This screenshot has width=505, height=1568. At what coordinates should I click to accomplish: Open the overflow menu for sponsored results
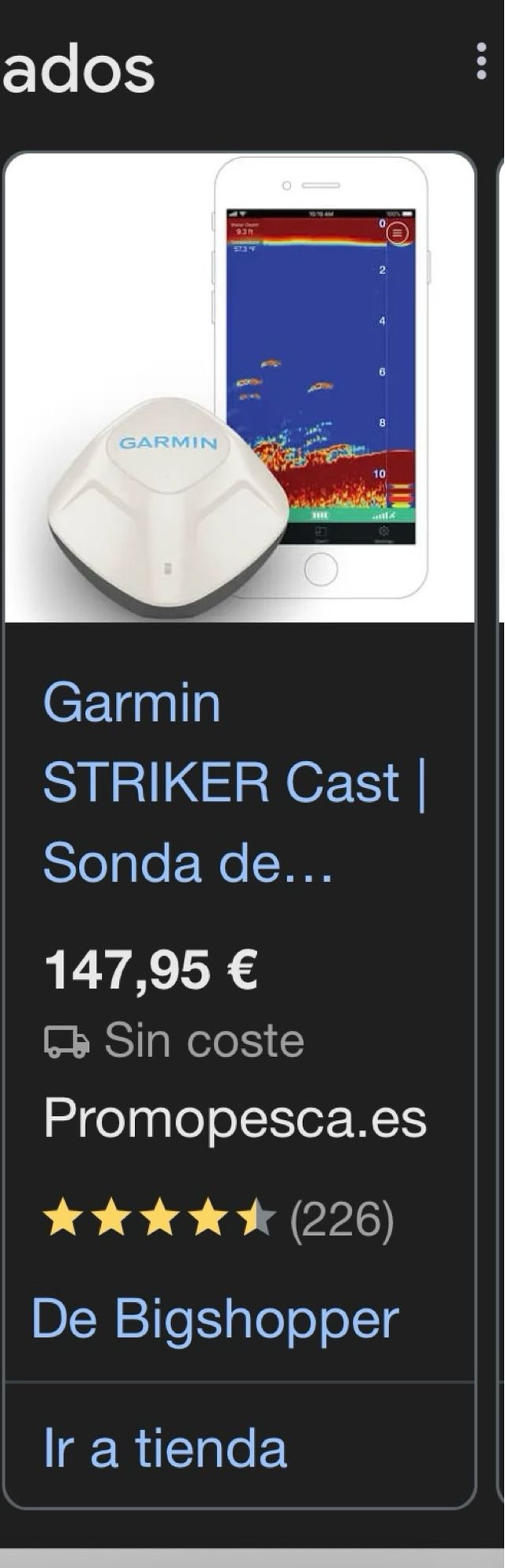click(481, 62)
